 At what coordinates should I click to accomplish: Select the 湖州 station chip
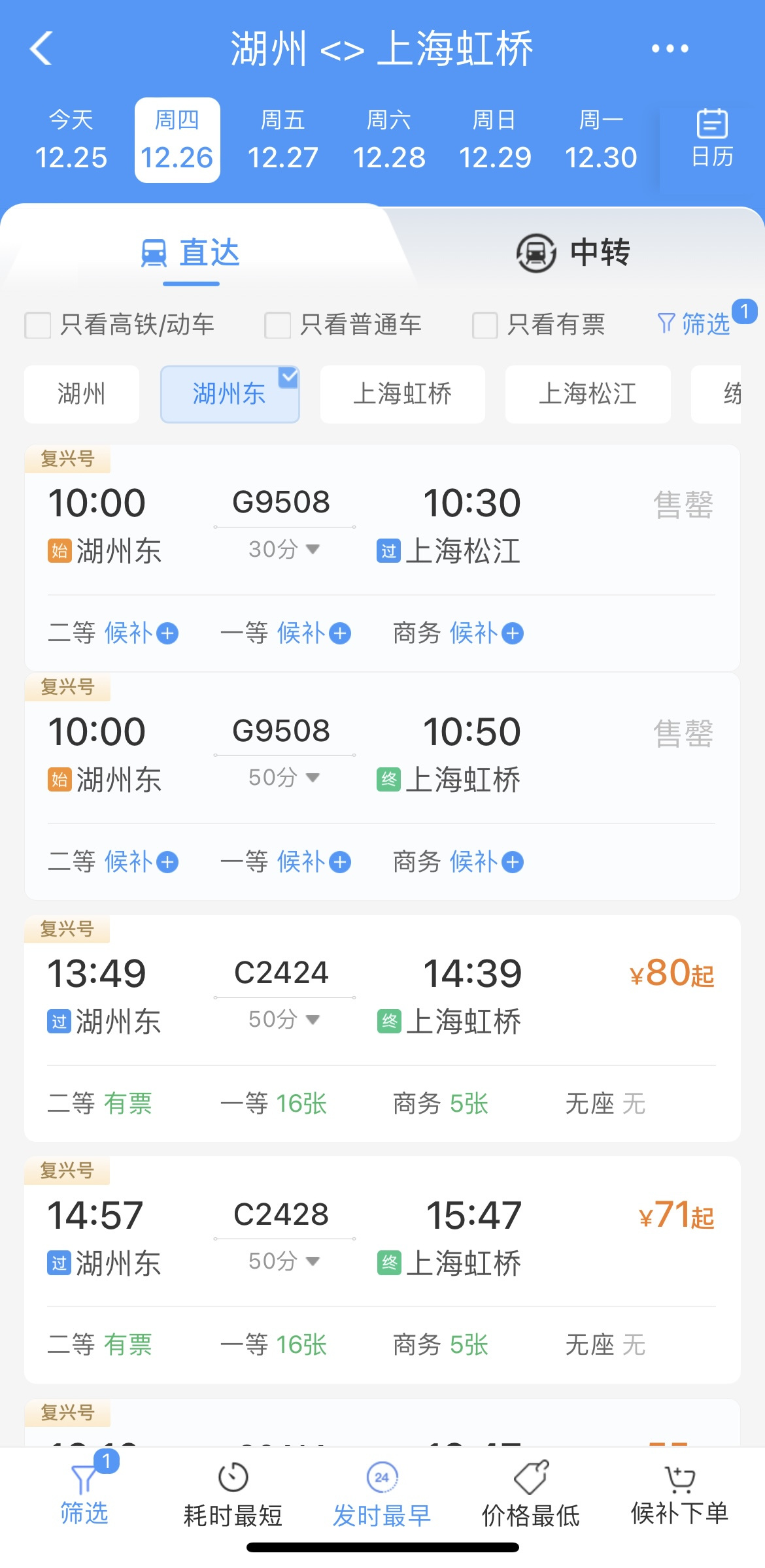click(x=82, y=394)
